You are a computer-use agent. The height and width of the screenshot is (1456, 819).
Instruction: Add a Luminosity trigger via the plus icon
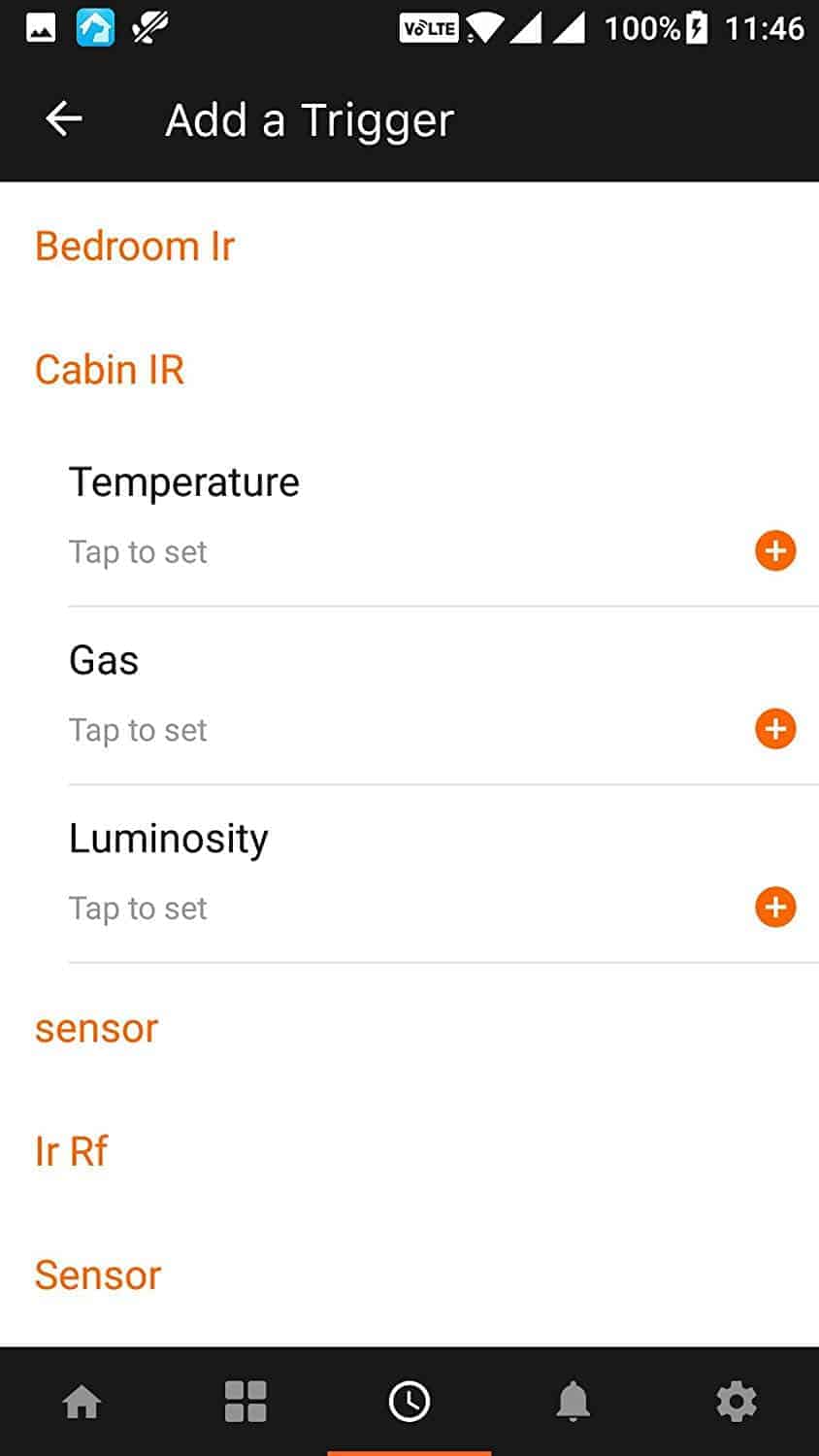(774, 908)
